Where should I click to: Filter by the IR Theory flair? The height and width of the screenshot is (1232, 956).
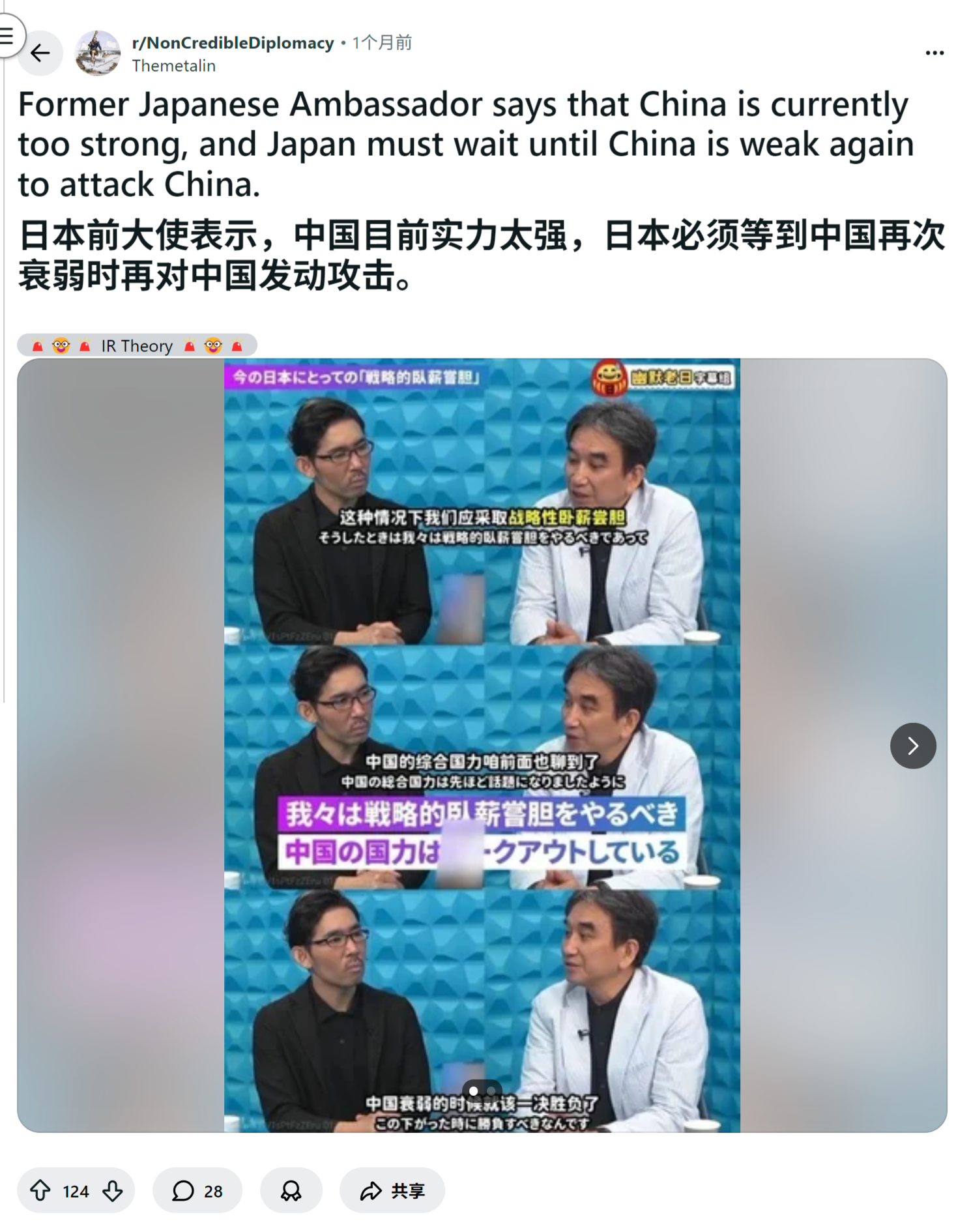click(137, 345)
